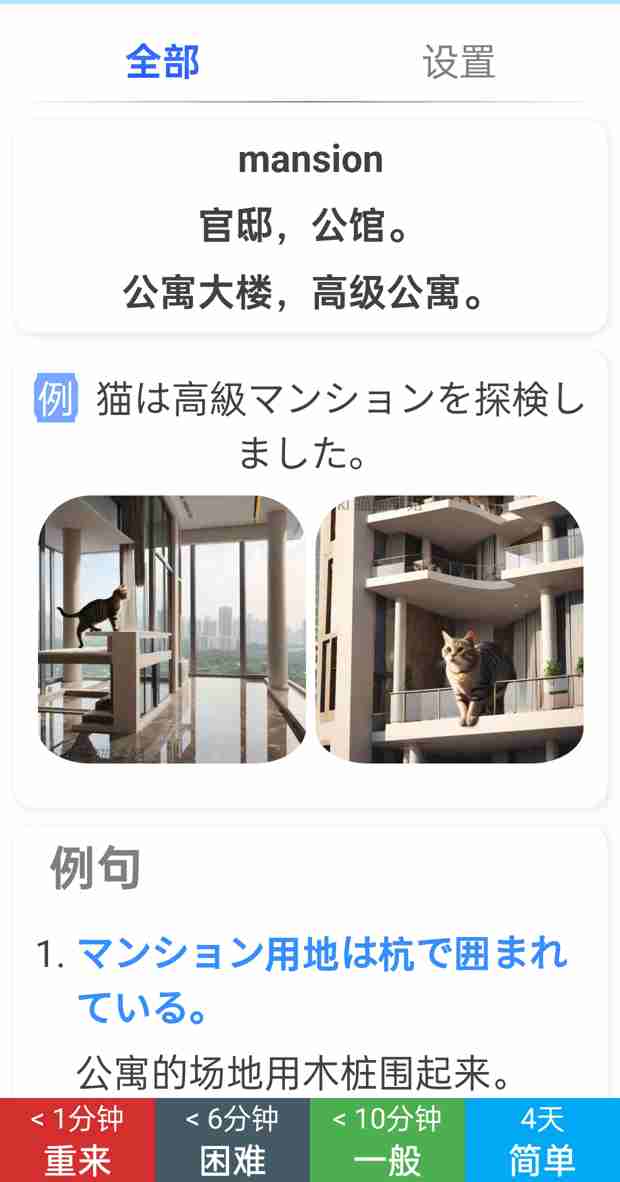The width and height of the screenshot is (620, 1182).
Task: Rate the card as 重来
Action: pos(77,1140)
